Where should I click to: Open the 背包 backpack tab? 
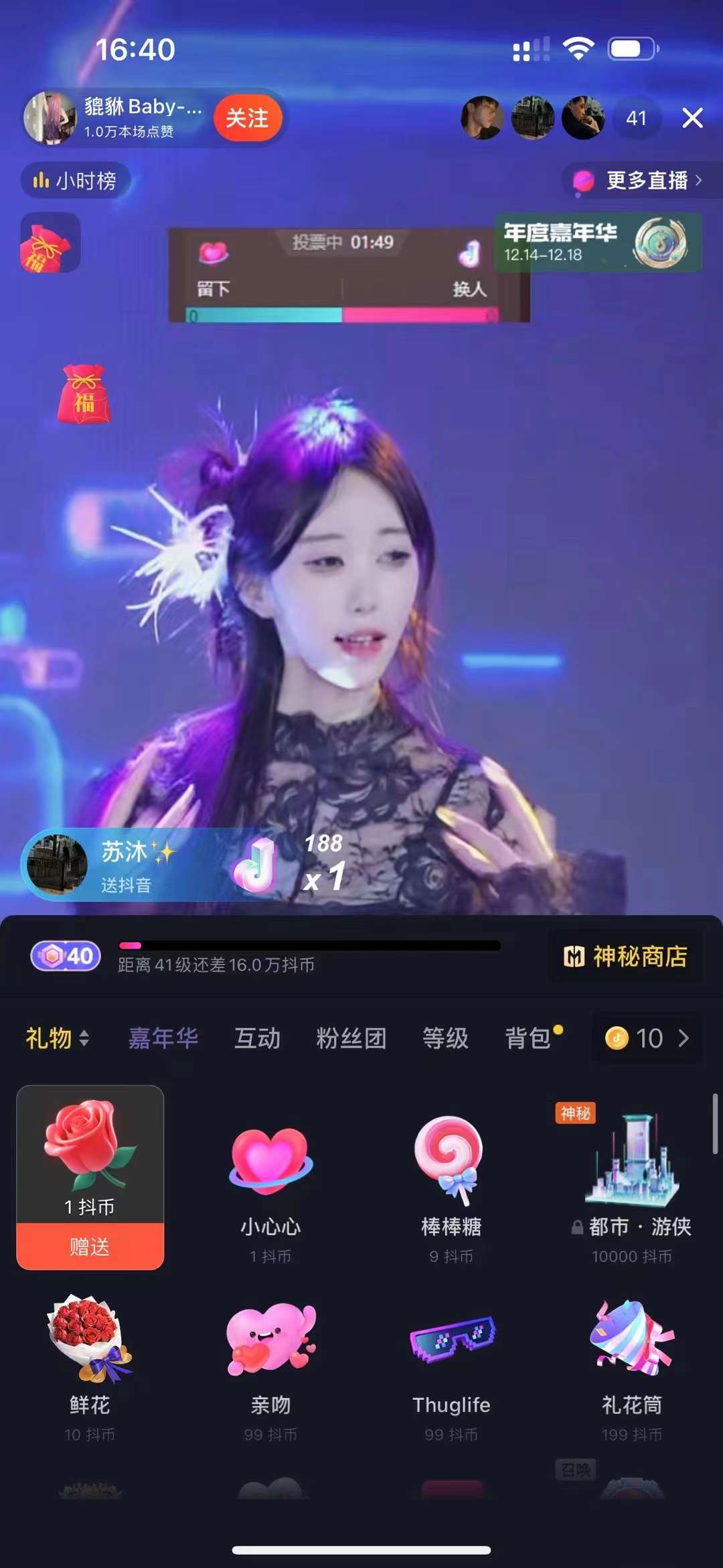point(529,1038)
